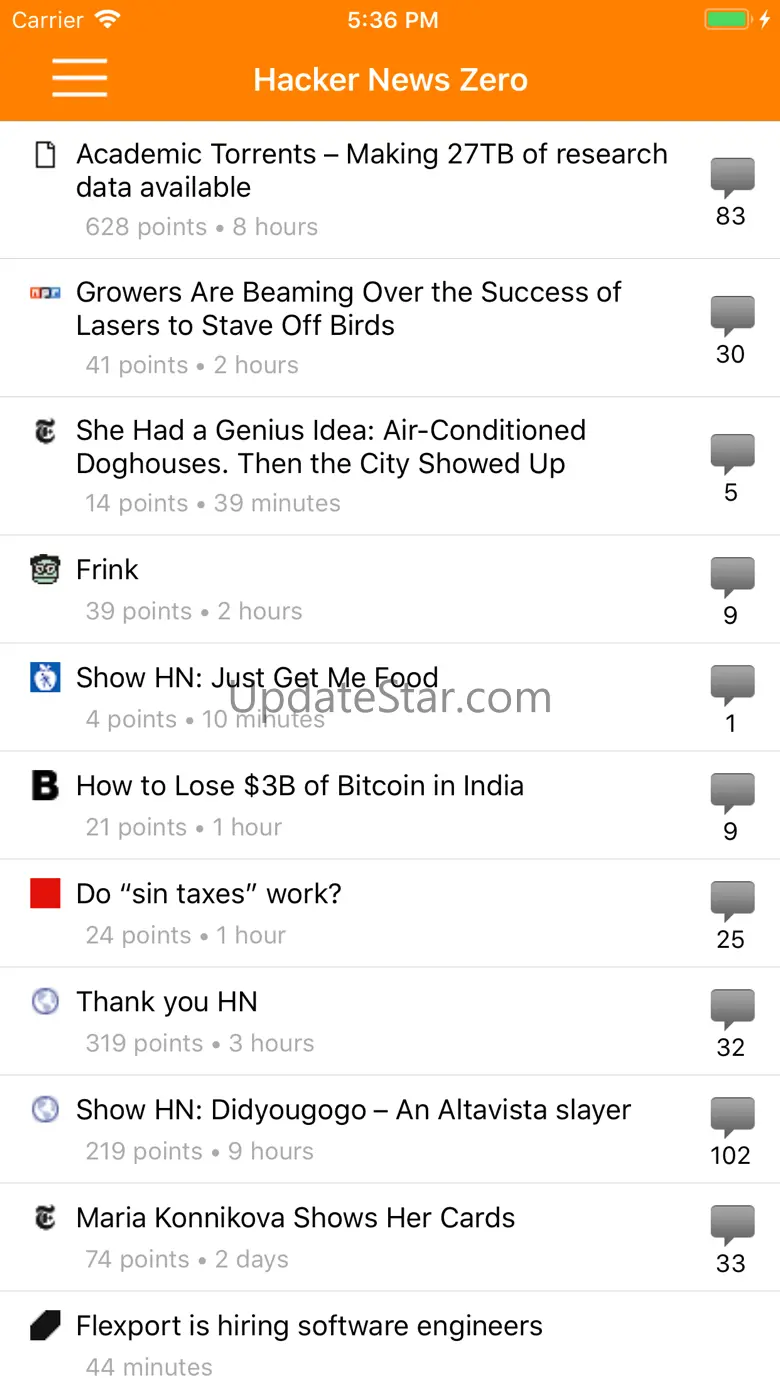Screen dimensions: 780x1387
Task: Open Show HN: Just Get Me Food
Action: tap(257, 678)
